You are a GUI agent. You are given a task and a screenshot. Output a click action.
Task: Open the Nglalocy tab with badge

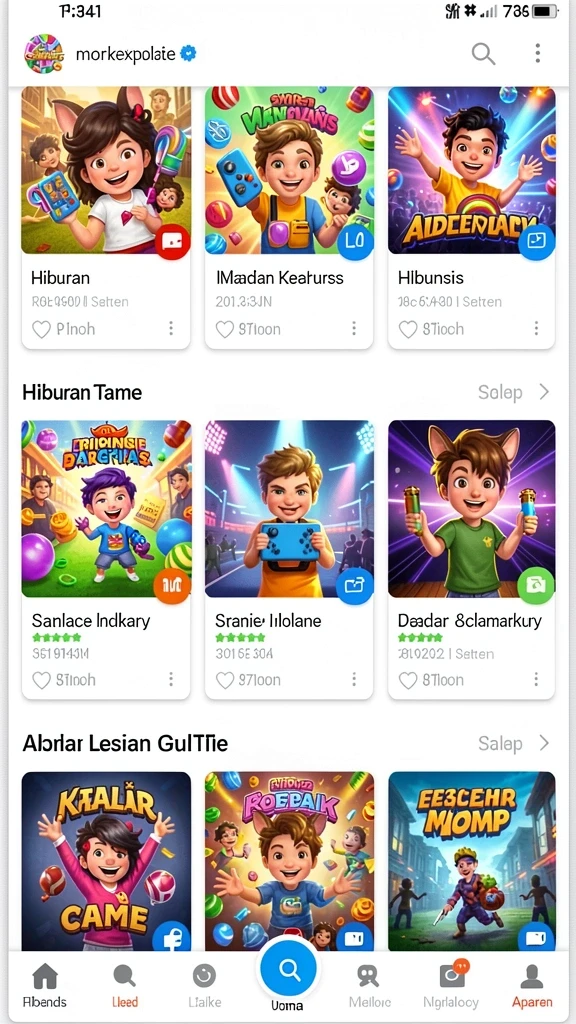pos(451,985)
